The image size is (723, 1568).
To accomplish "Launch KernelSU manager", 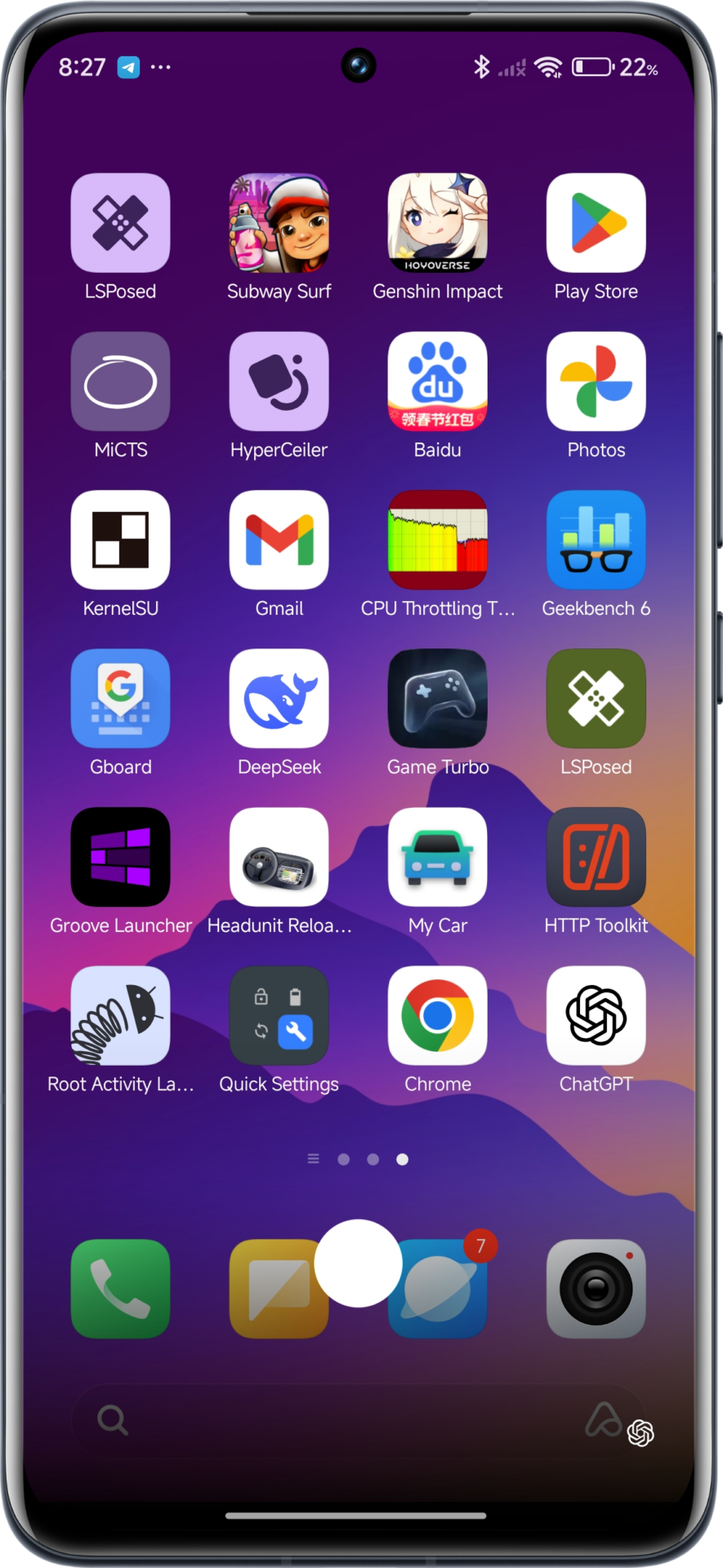I will point(121,540).
